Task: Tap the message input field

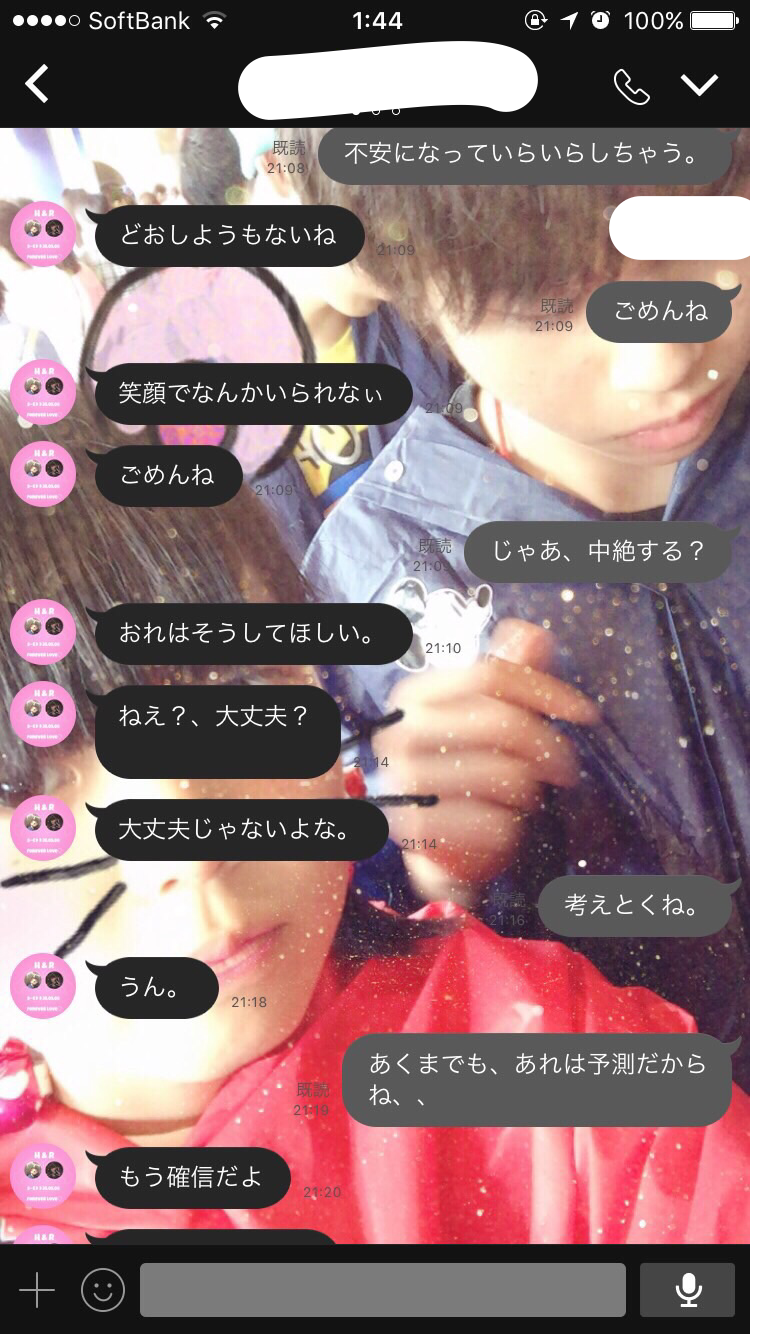Action: click(x=382, y=1290)
